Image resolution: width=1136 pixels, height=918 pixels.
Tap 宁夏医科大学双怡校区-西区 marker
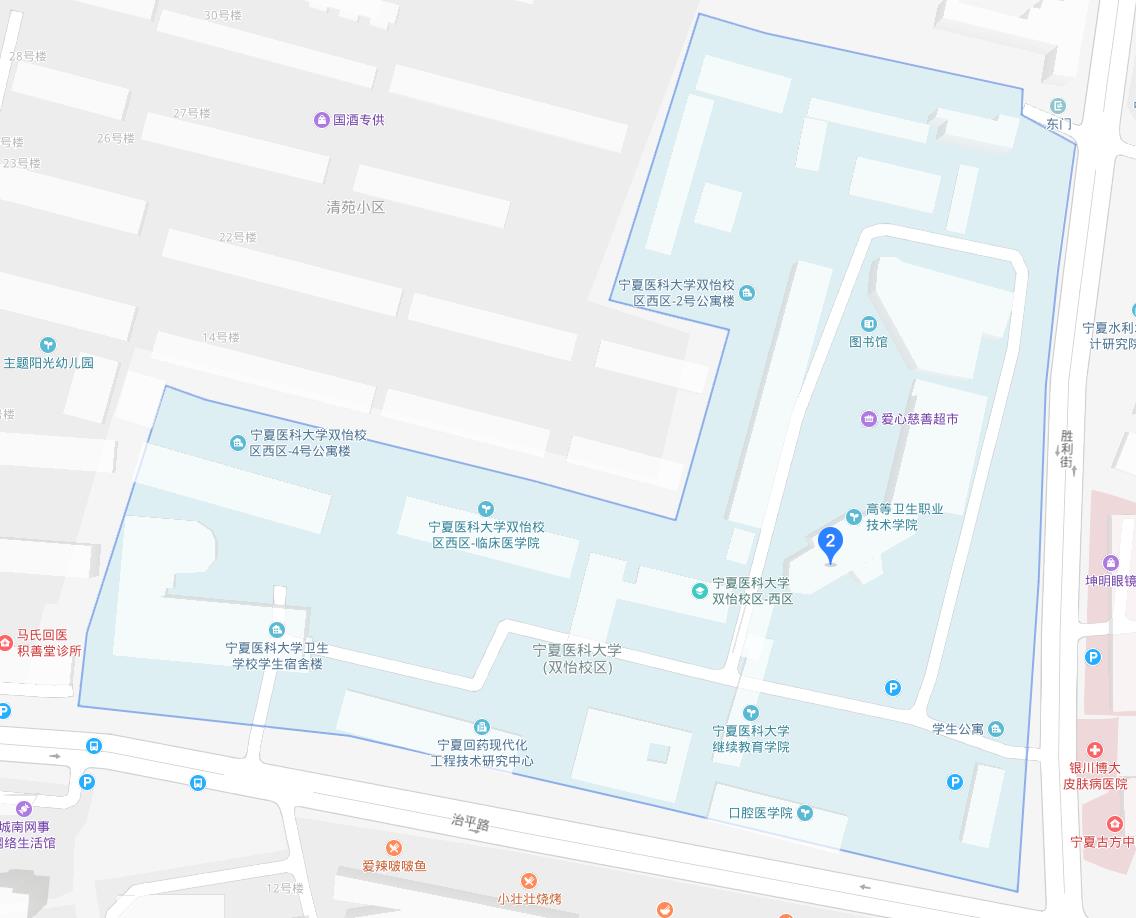pyautogui.click(x=699, y=590)
